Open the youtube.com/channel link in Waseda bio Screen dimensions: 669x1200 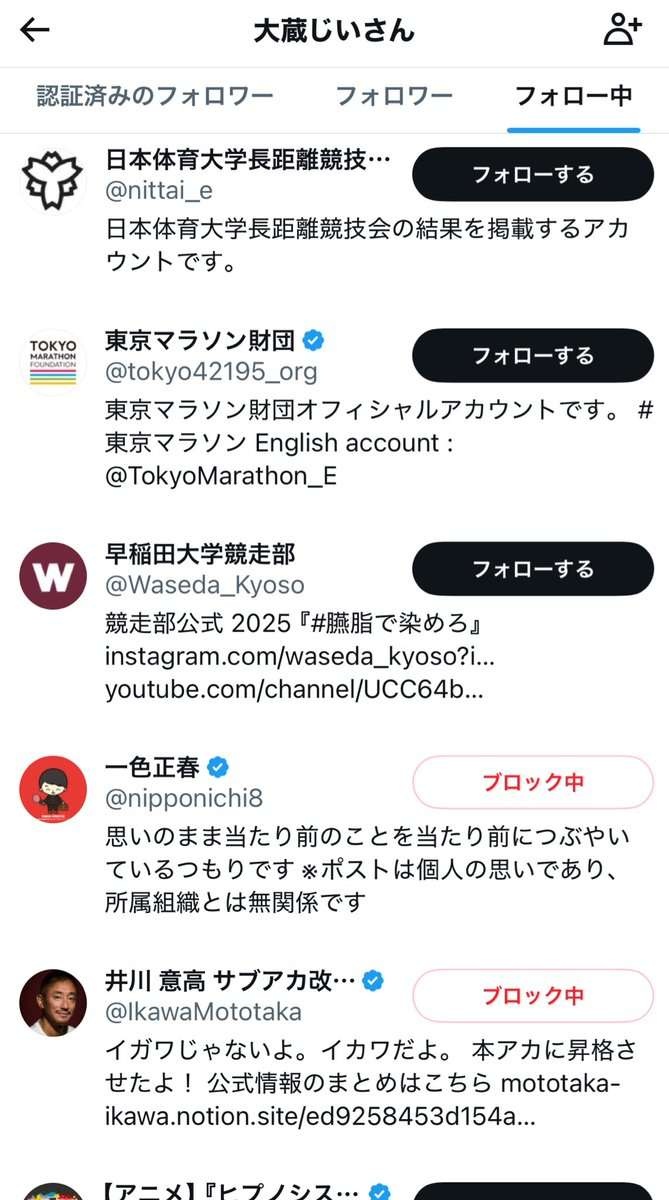(294, 690)
